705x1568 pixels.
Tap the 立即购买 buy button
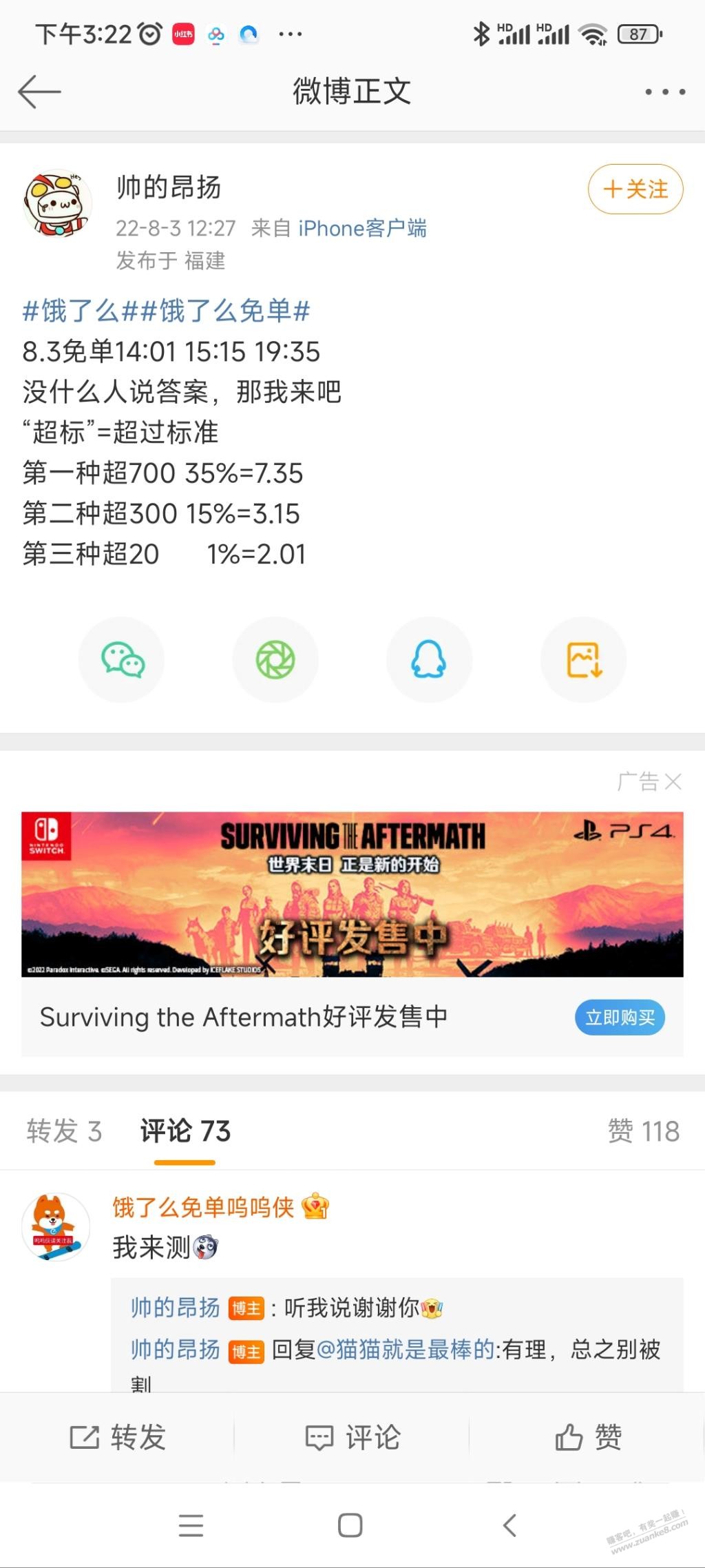pyautogui.click(x=620, y=1018)
